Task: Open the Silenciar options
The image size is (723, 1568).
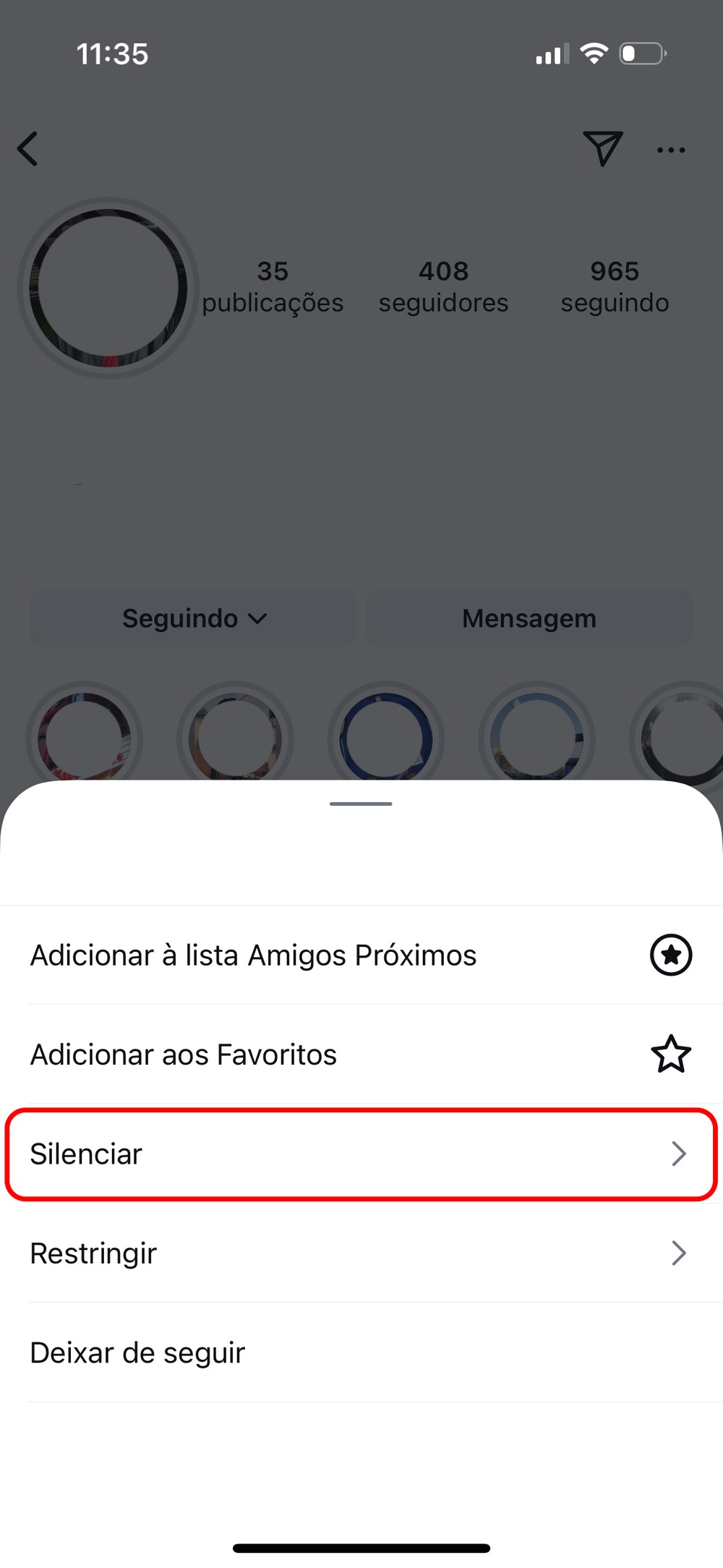Action: pyautogui.click(x=361, y=1154)
